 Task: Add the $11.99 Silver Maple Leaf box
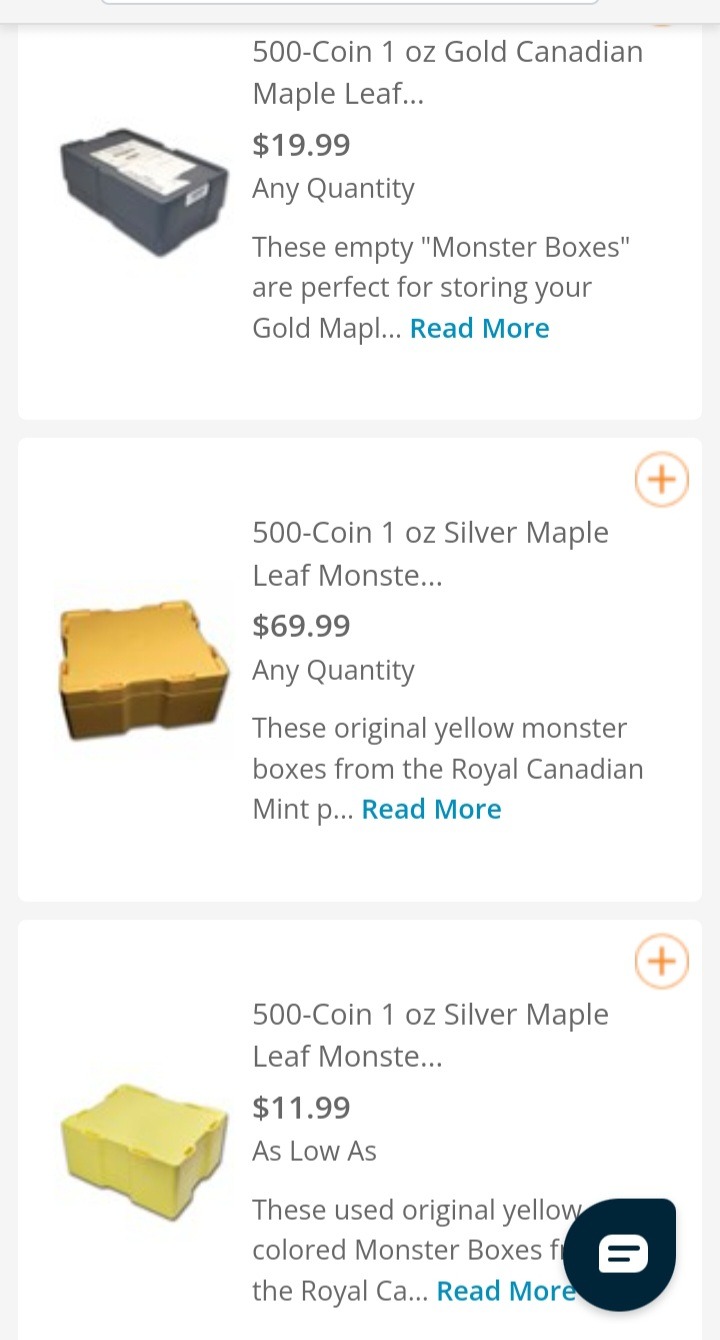tap(662, 961)
